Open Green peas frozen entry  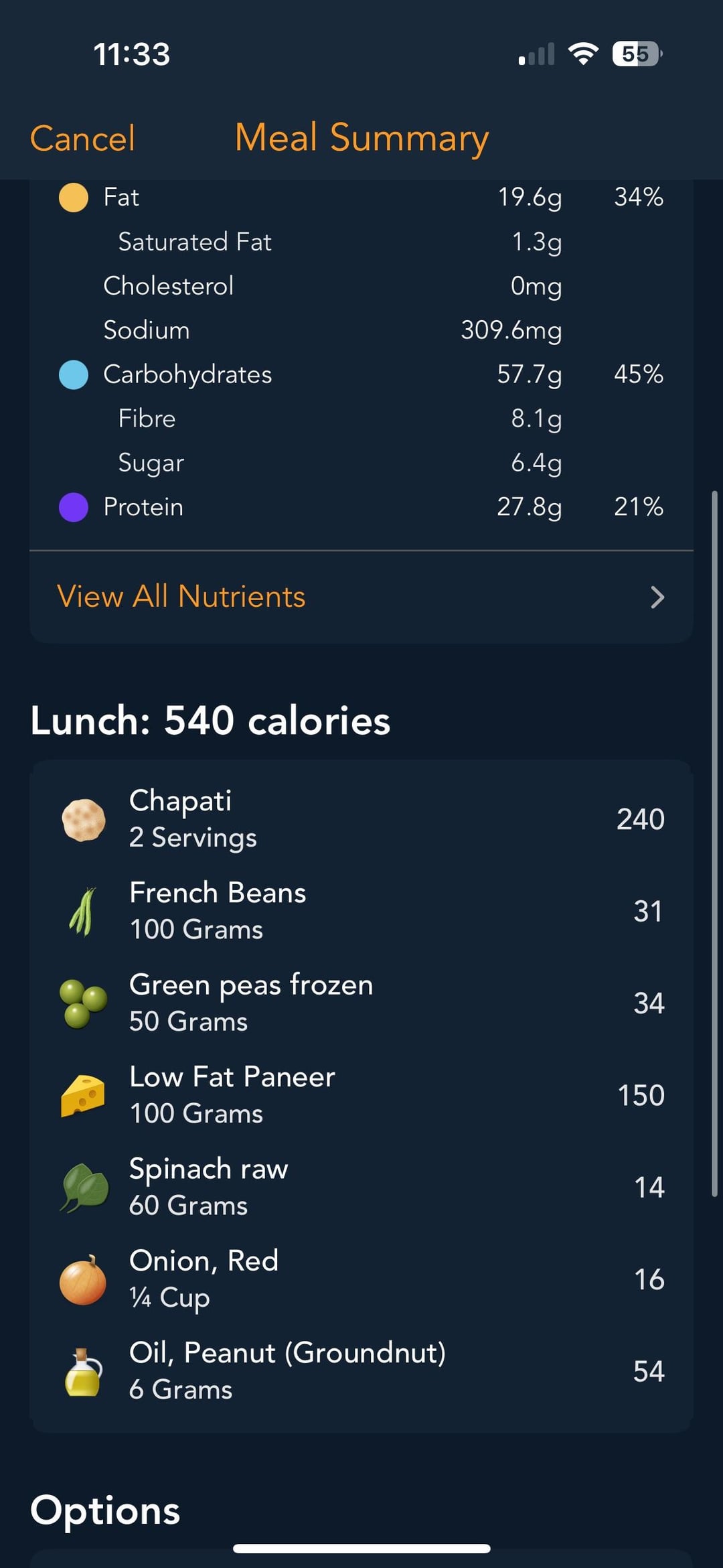(361, 1003)
